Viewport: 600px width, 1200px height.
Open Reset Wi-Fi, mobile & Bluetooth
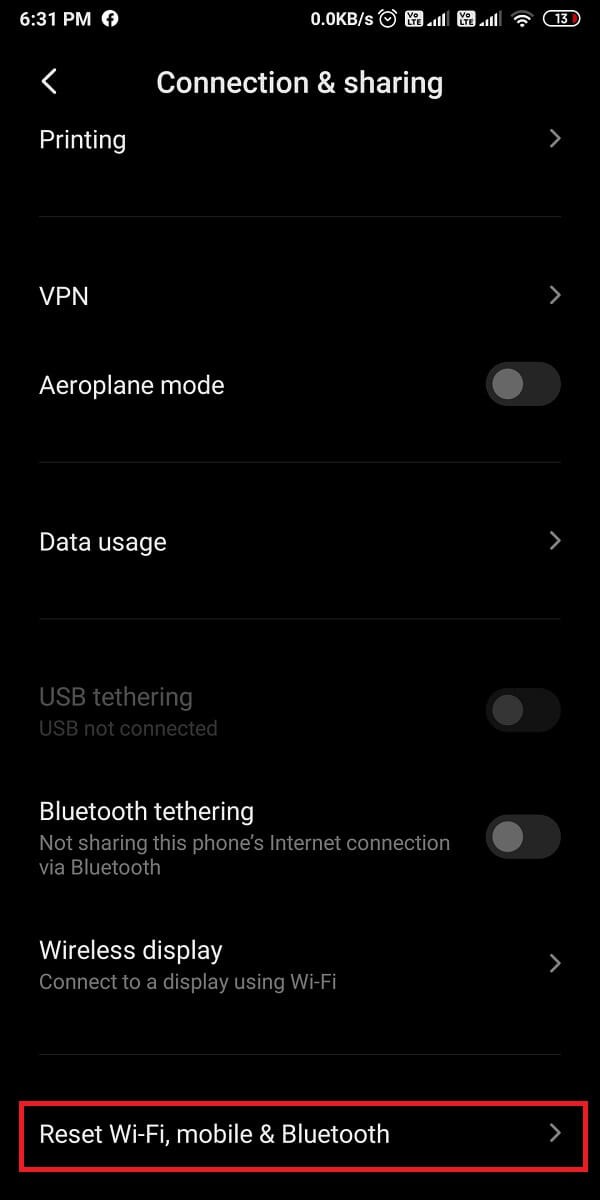pos(300,1134)
